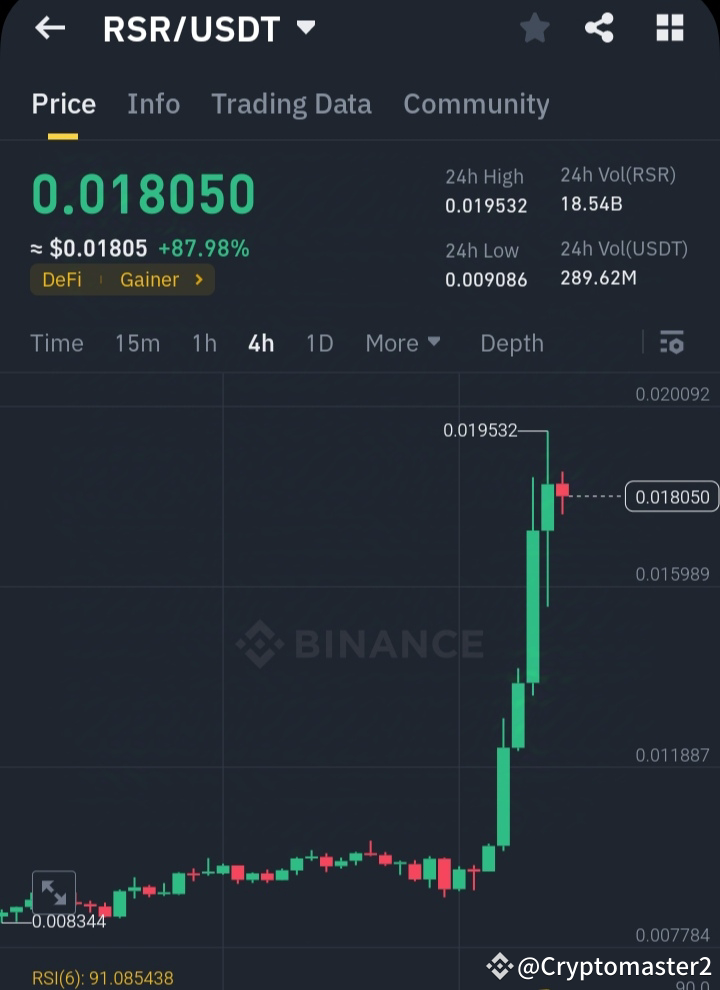Screen dimensions: 720x990
Task: Open chart settings via the indicator icon
Action: (671, 343)
